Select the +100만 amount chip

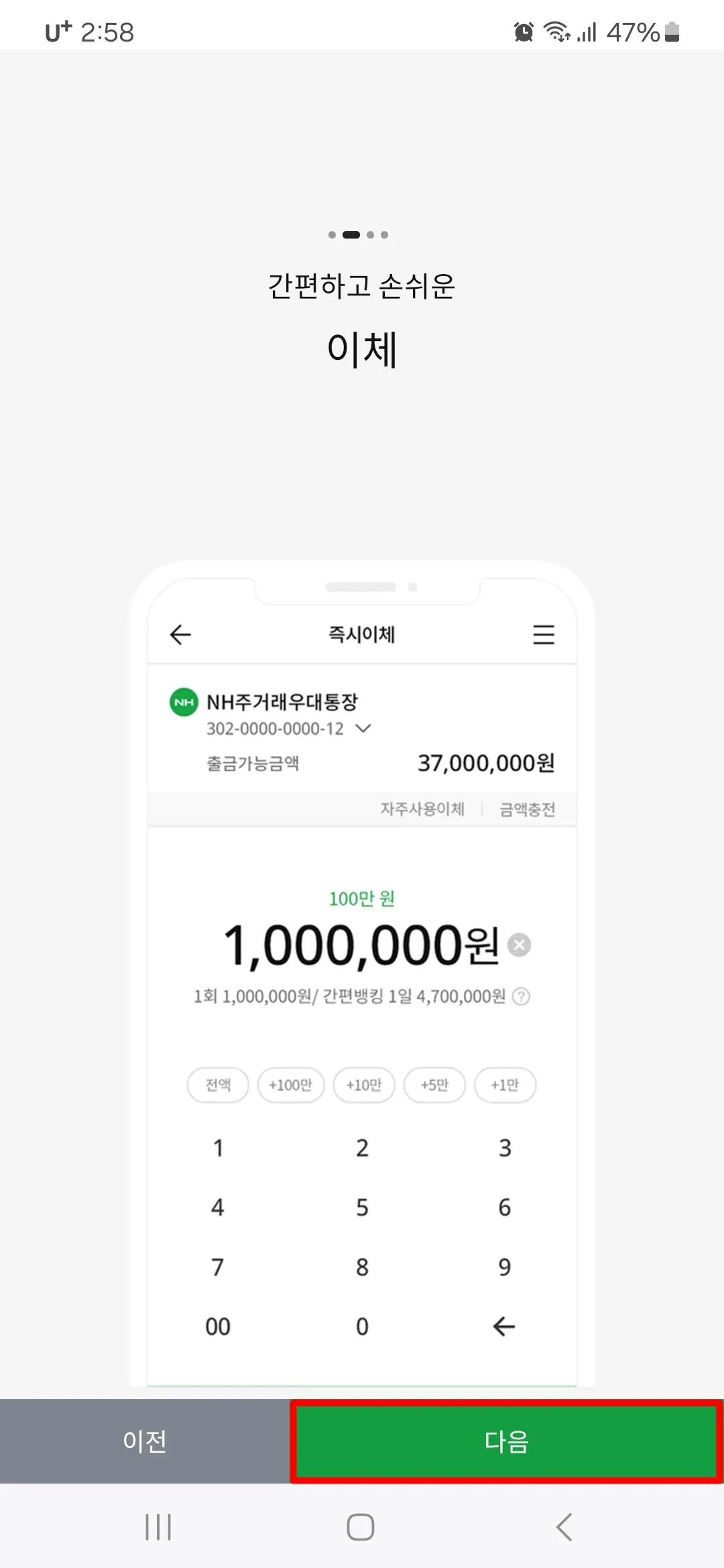[291, 1085]
